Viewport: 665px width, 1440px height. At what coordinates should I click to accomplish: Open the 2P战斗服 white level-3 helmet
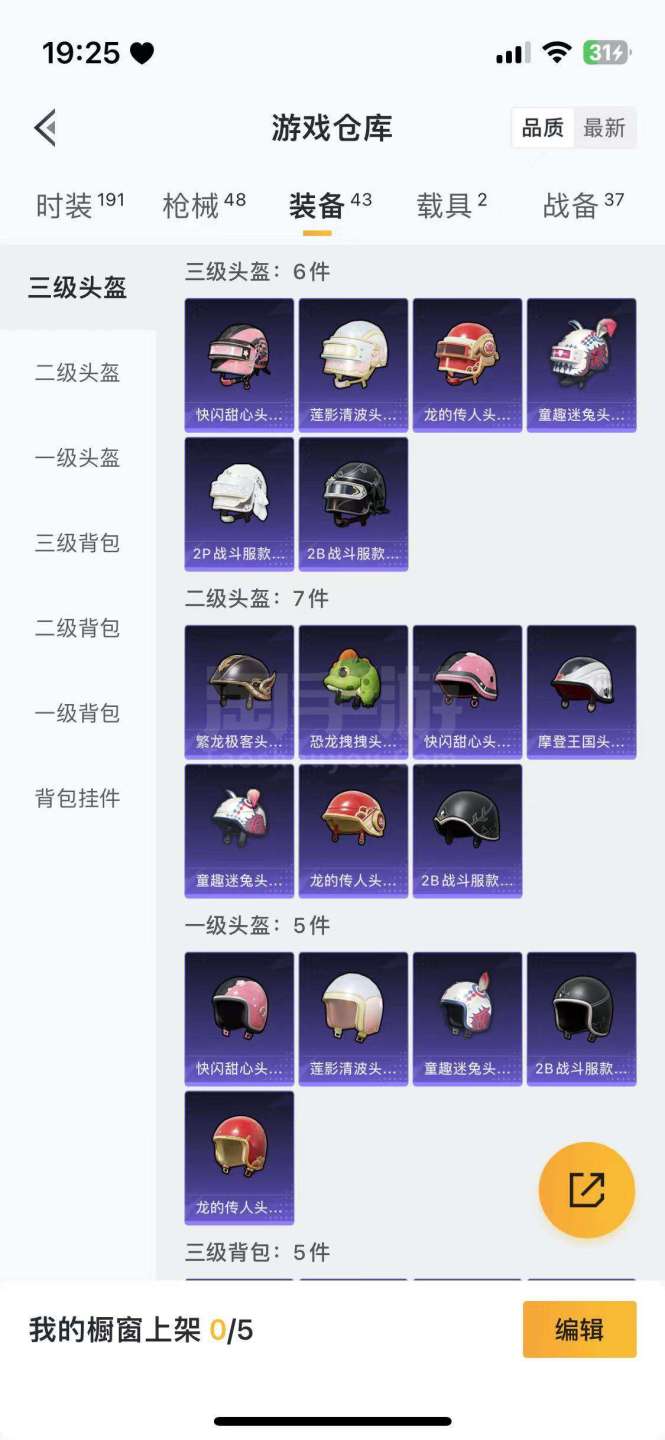coord(239,503)
